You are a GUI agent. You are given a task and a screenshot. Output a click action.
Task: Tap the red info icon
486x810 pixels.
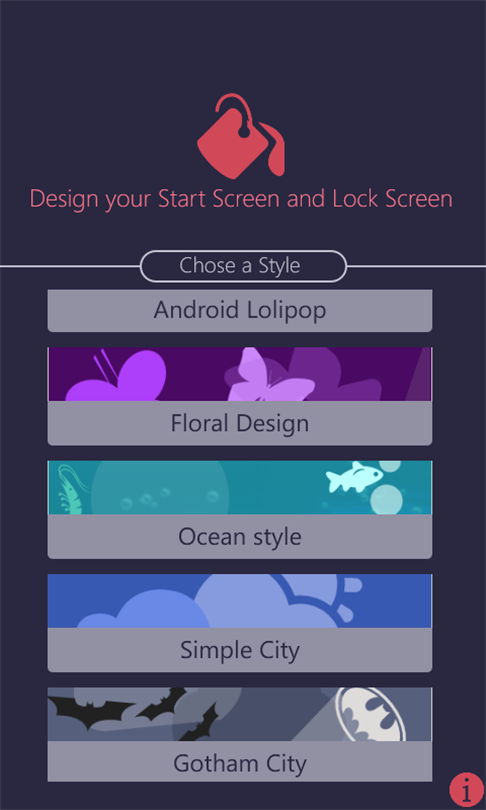[x=467, y=790]
